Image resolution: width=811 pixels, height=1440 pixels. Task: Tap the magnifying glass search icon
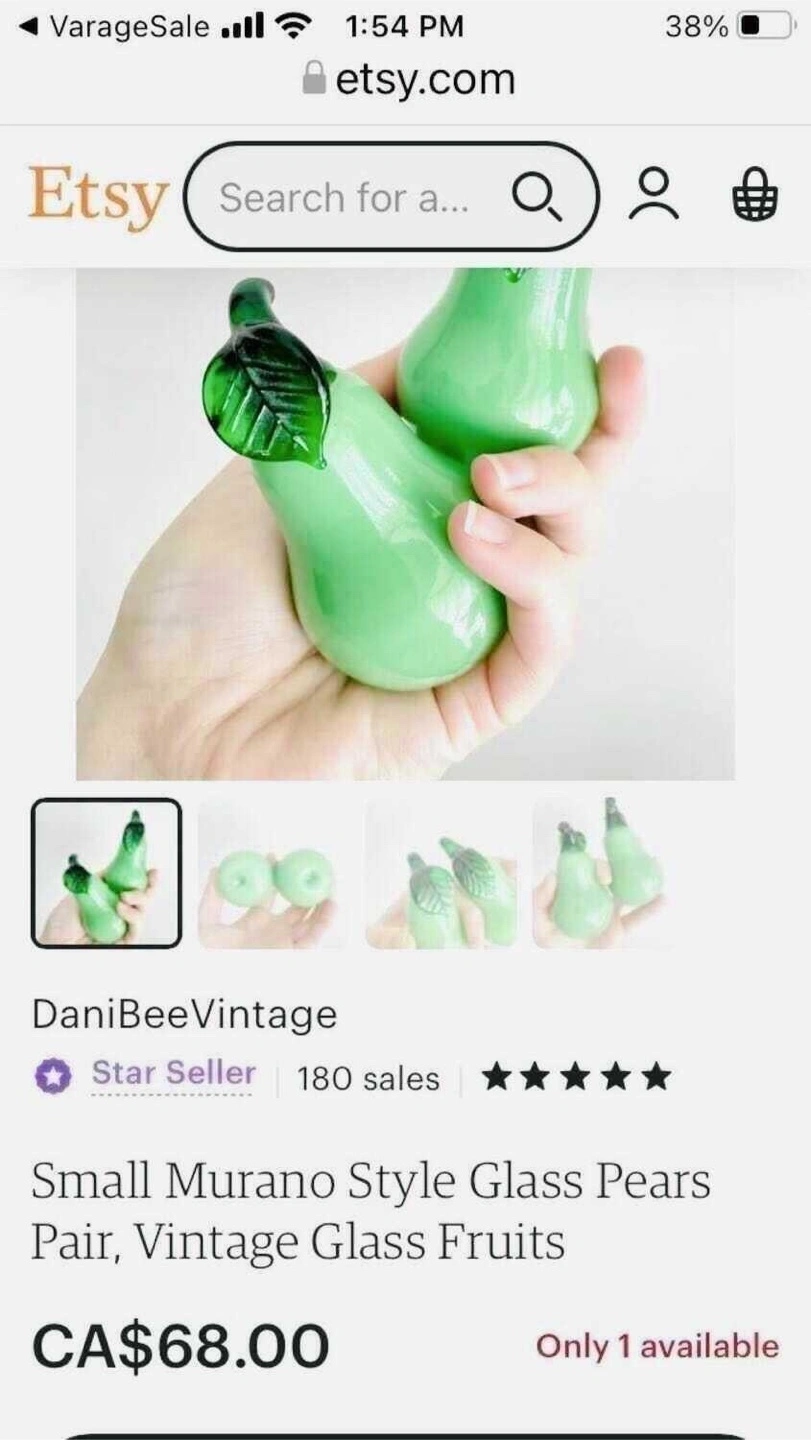tap(537, 196)
